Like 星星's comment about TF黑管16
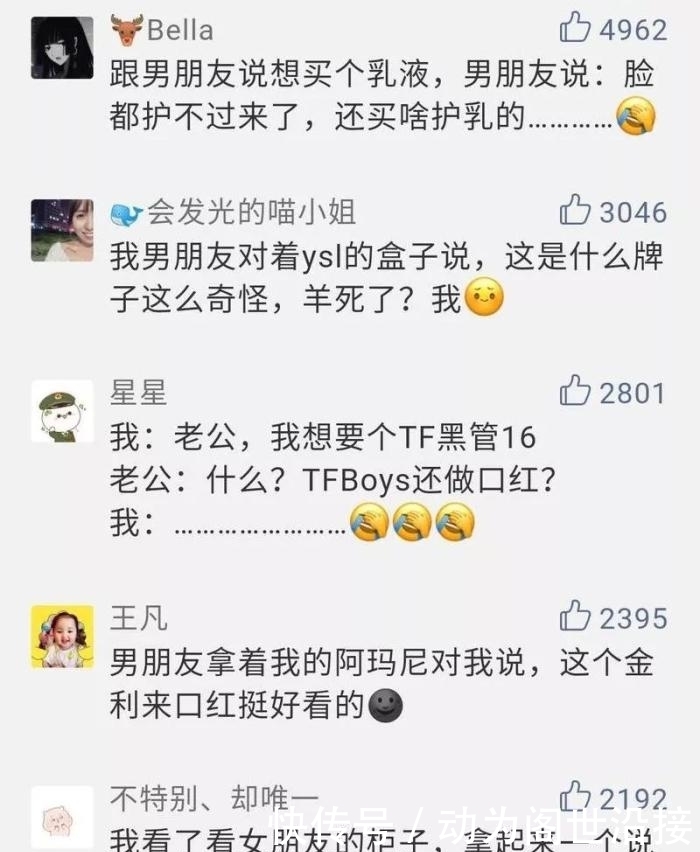Image resolution: width=700 pixels, height=852 pixels. point(575,390)
